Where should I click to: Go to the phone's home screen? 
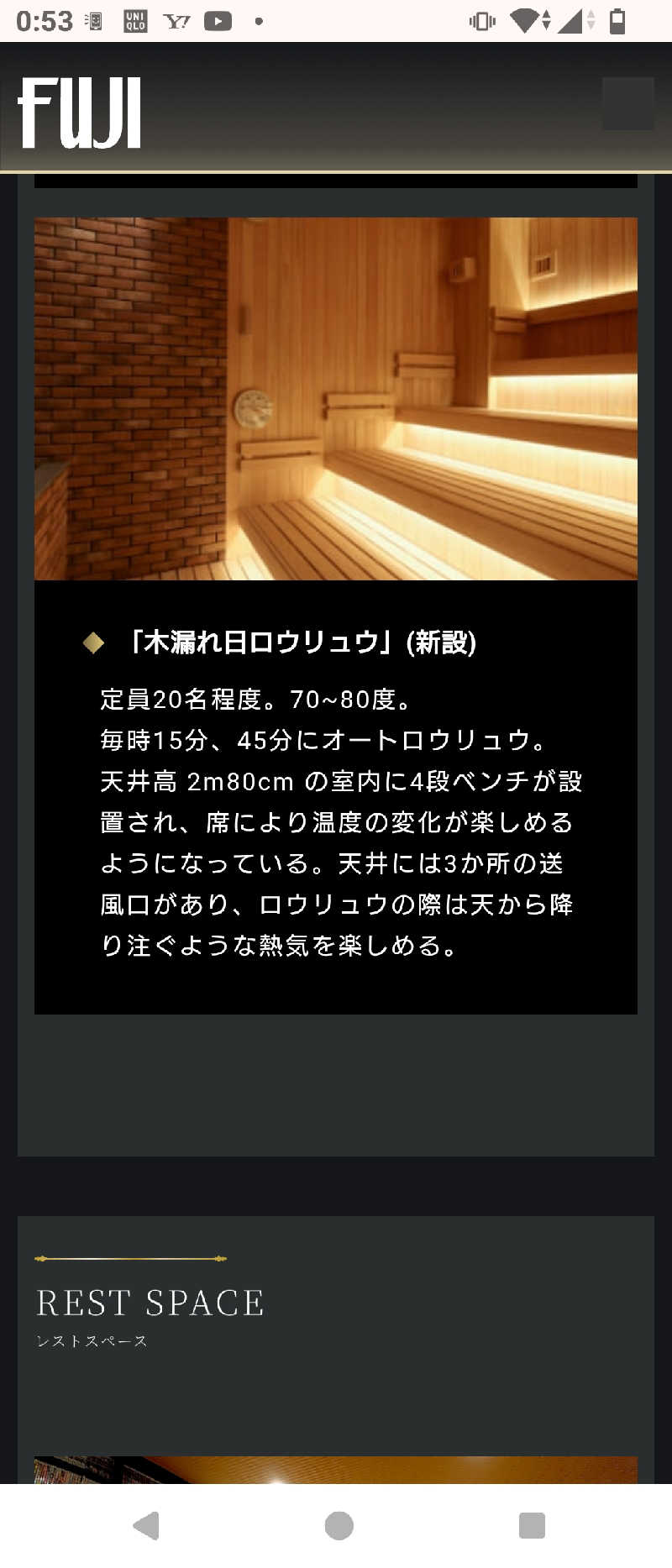pos(339,1525)
